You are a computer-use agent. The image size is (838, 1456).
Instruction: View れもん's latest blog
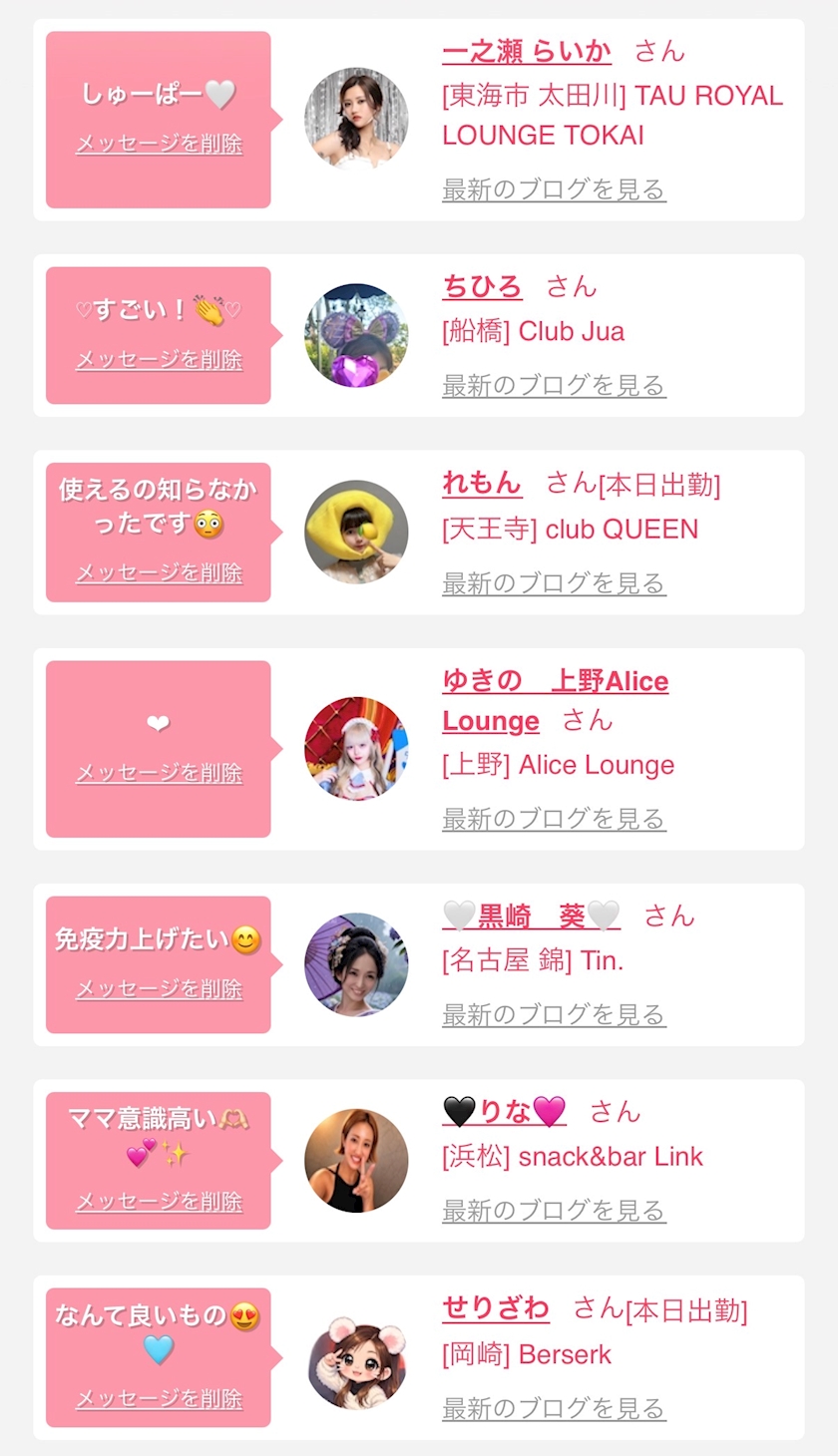(x=554, y=582)
